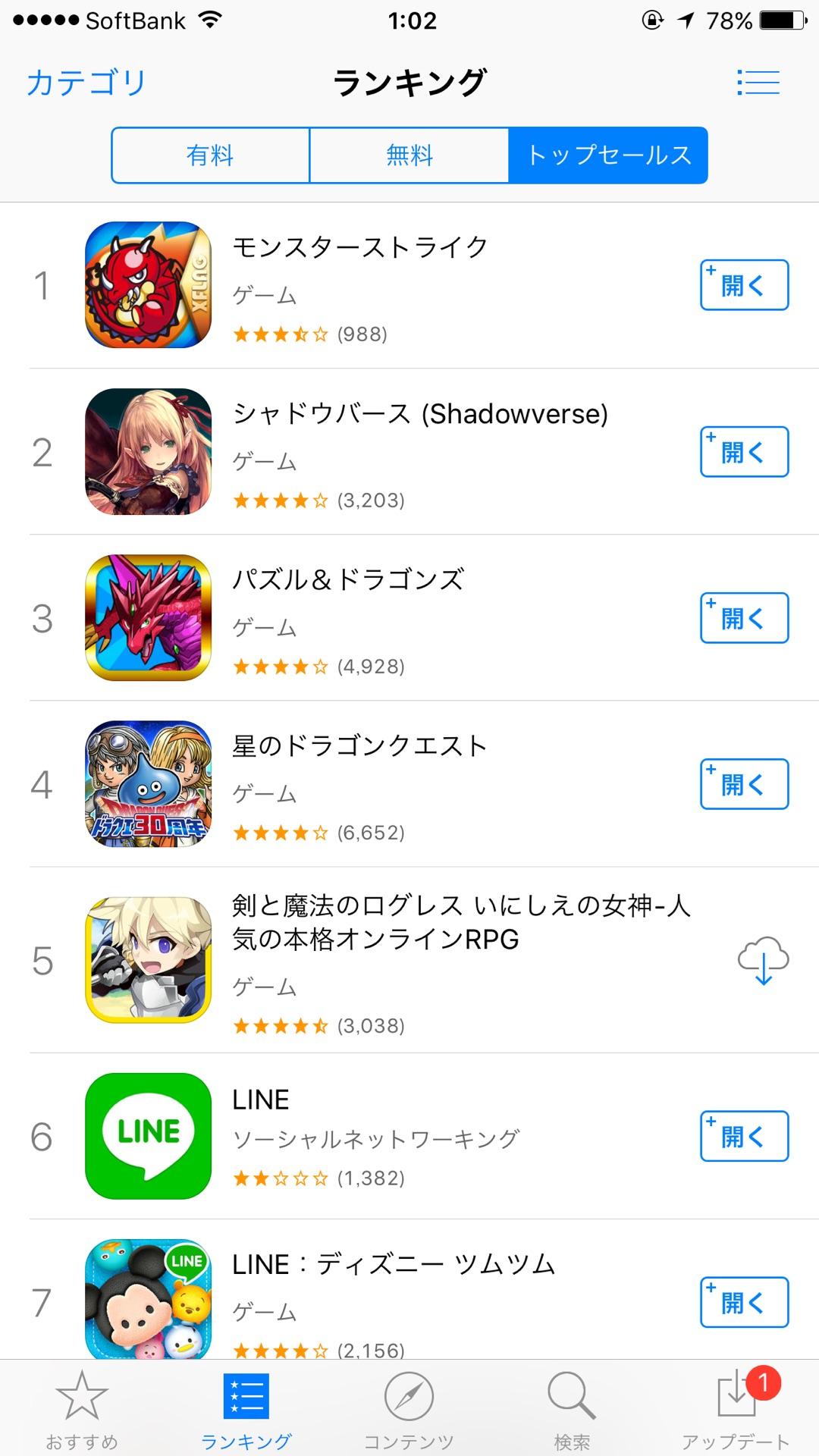Switch to the コンテンツ explore tab
This screenshot has height=1456, width=819.
[409, 1409]
